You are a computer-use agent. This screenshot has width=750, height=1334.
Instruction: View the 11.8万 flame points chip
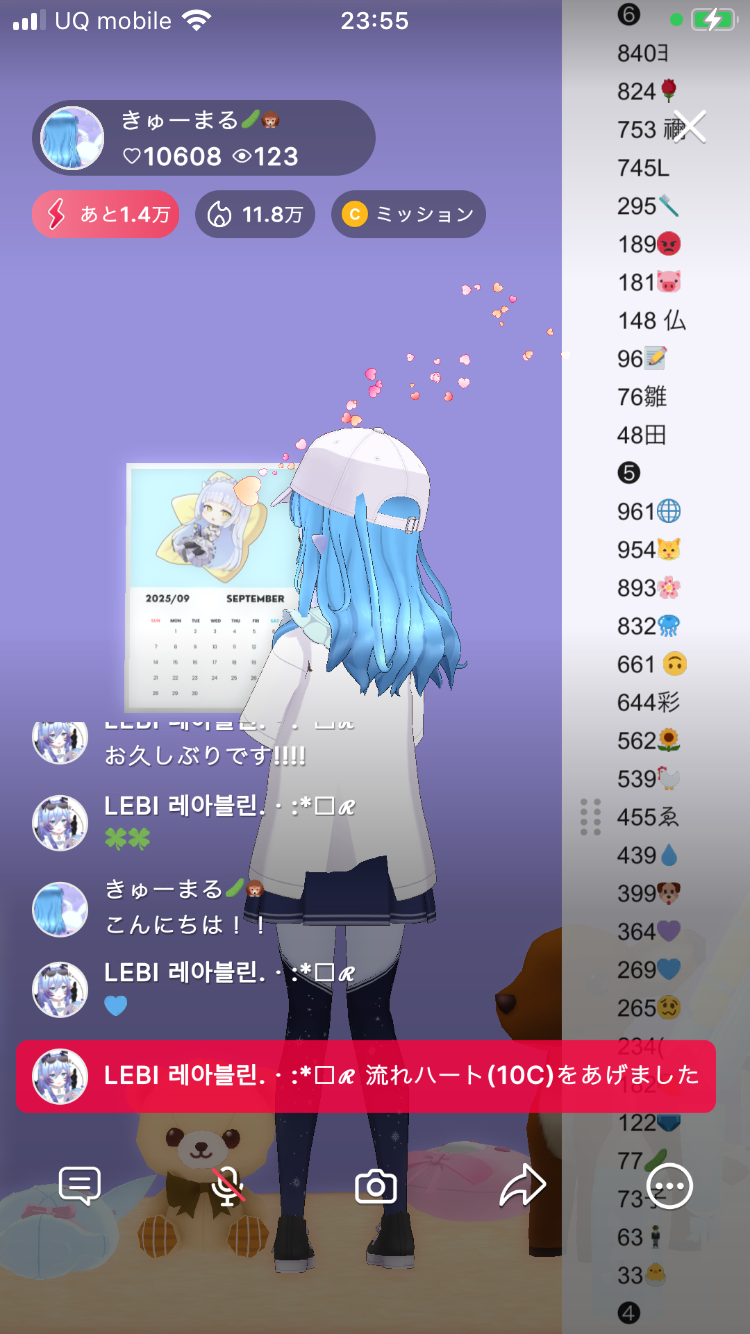coord(255,214)
